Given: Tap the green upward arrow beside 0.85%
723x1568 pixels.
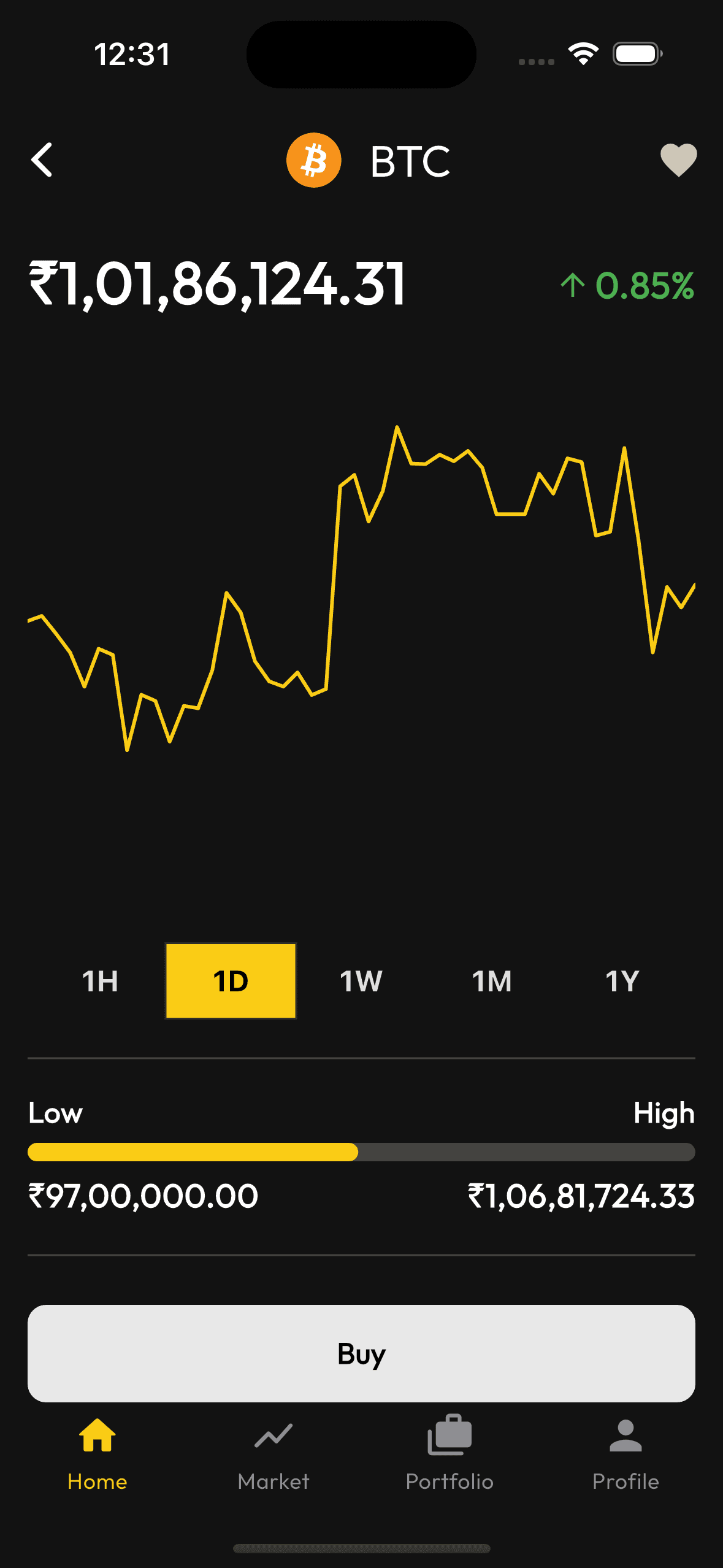Looking at the screenshot, I should click(573, 285).
